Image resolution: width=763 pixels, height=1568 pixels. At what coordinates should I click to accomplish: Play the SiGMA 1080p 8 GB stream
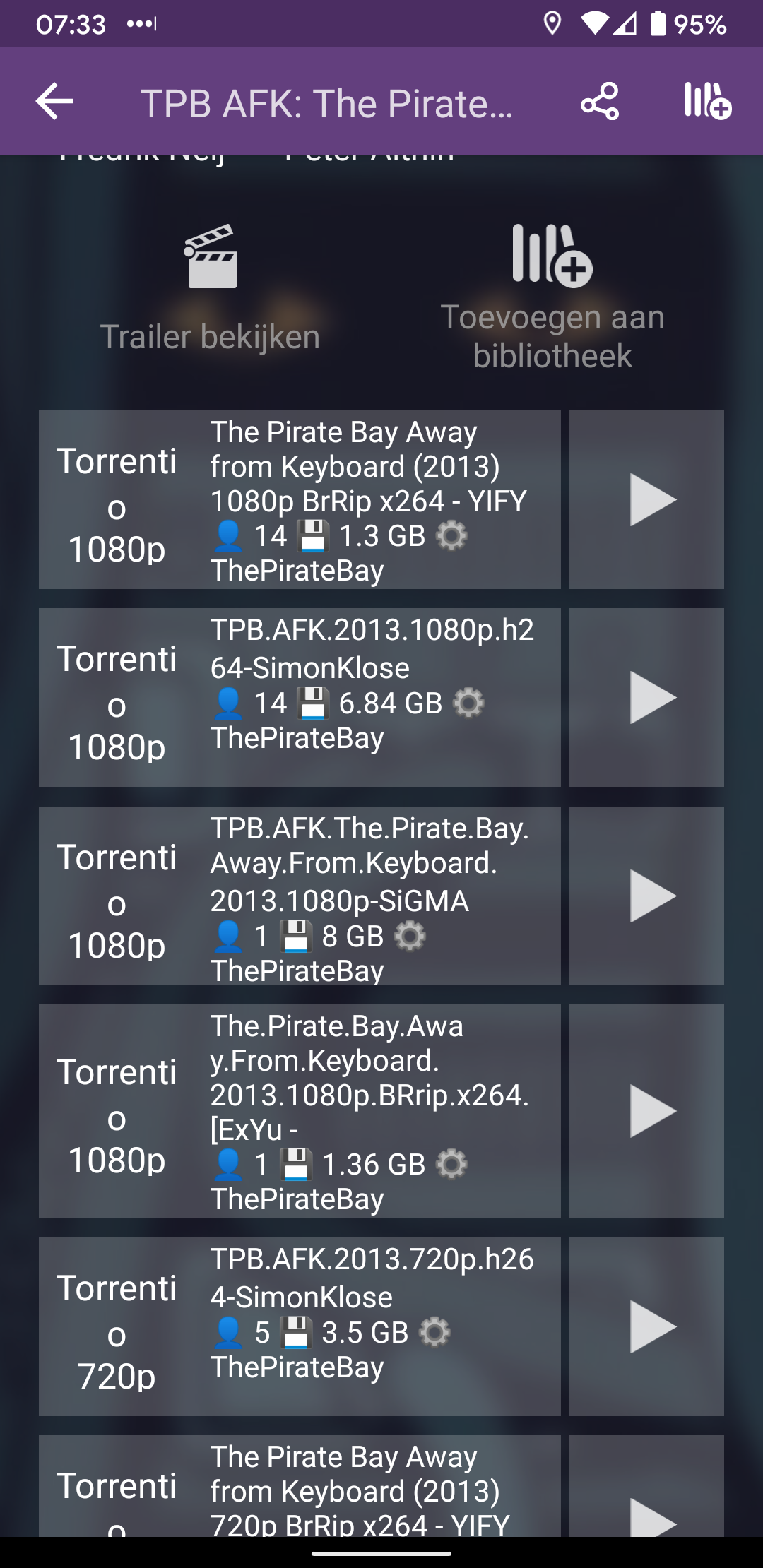[646, 896]
